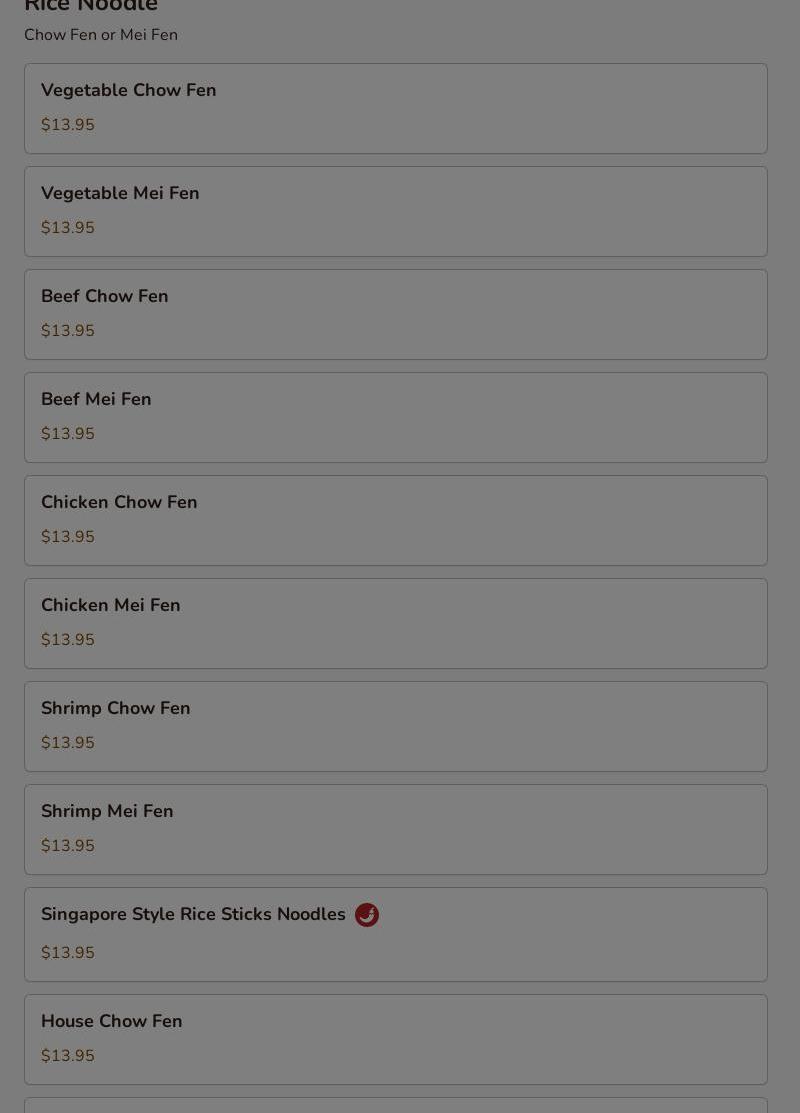The image size is (800, 1113).
Task: Choose Shrimp Mei Fen
Action: click(x=395, y=829)
